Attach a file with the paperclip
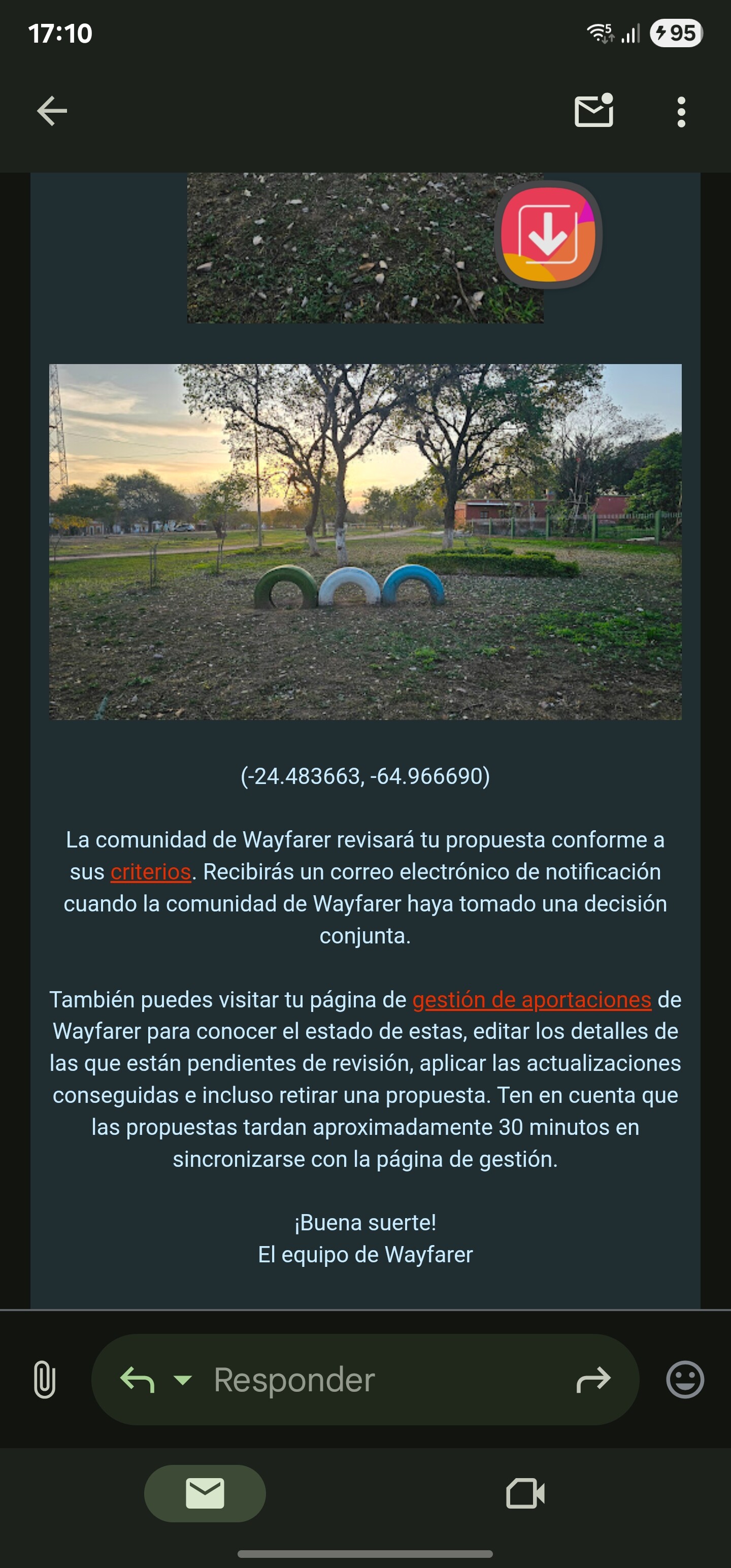The image size is (731, 1568). click(x=45, y=1379)
